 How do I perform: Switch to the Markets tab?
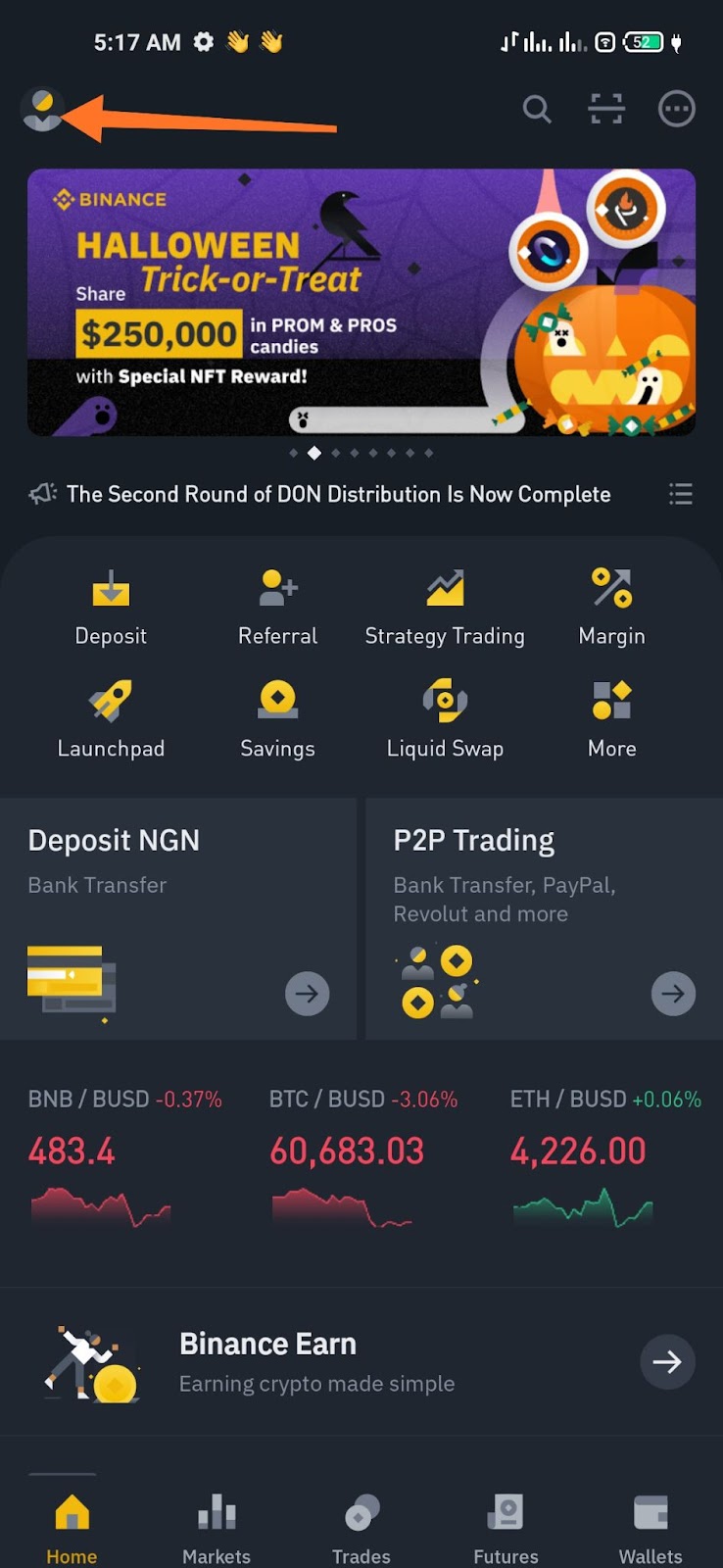[x=217, y=1529]
